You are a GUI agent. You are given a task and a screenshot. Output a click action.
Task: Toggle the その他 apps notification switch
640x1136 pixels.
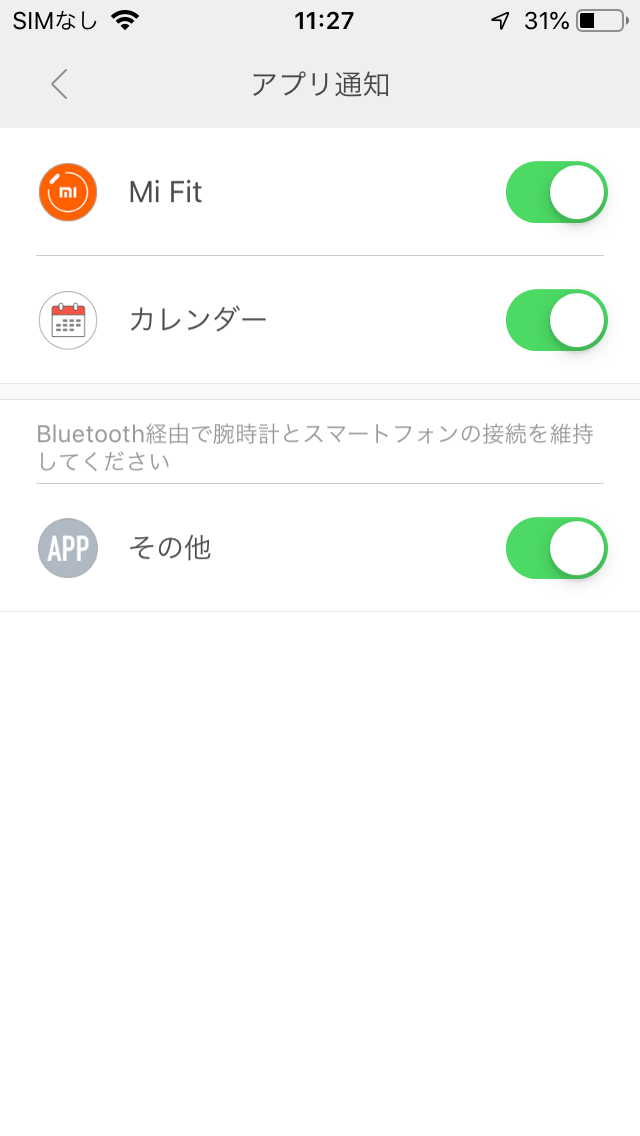tap(556, 548)
